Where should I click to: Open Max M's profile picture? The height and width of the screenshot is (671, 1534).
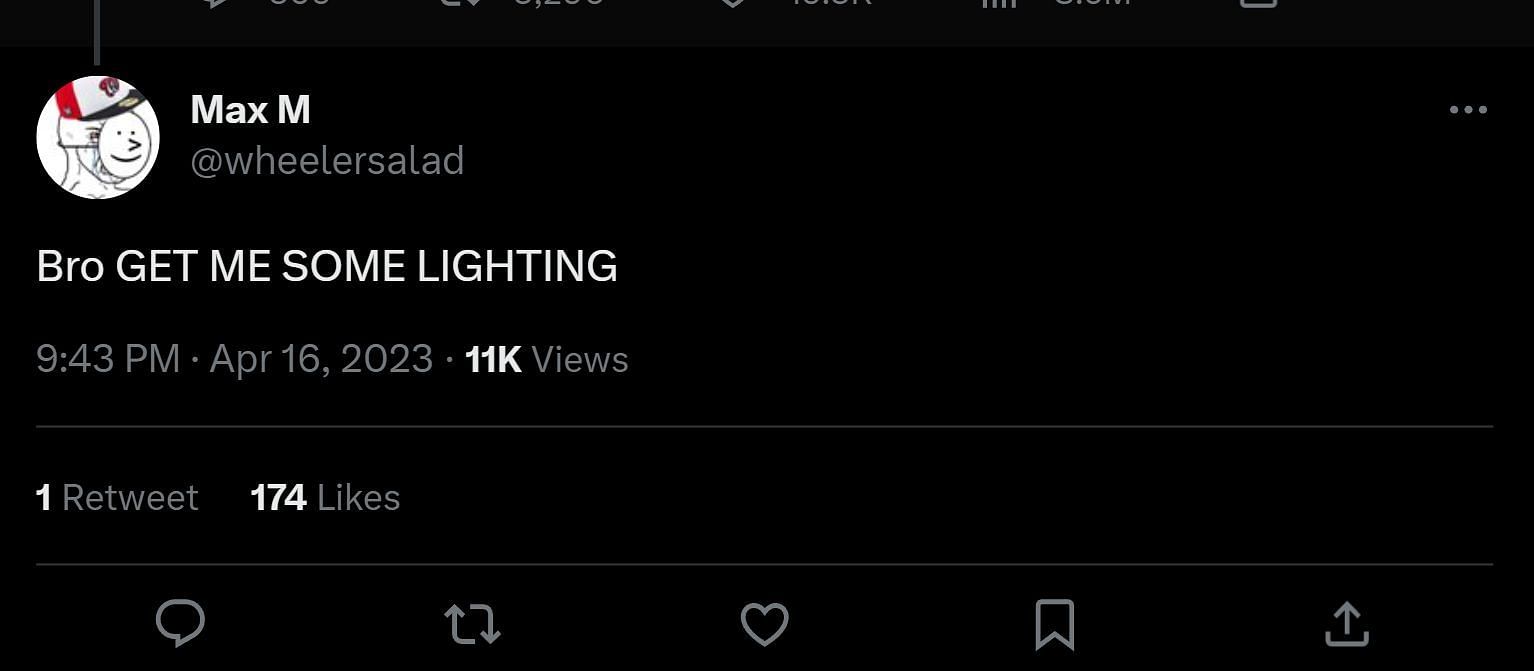pyautogui.click(x=98, y=137)
